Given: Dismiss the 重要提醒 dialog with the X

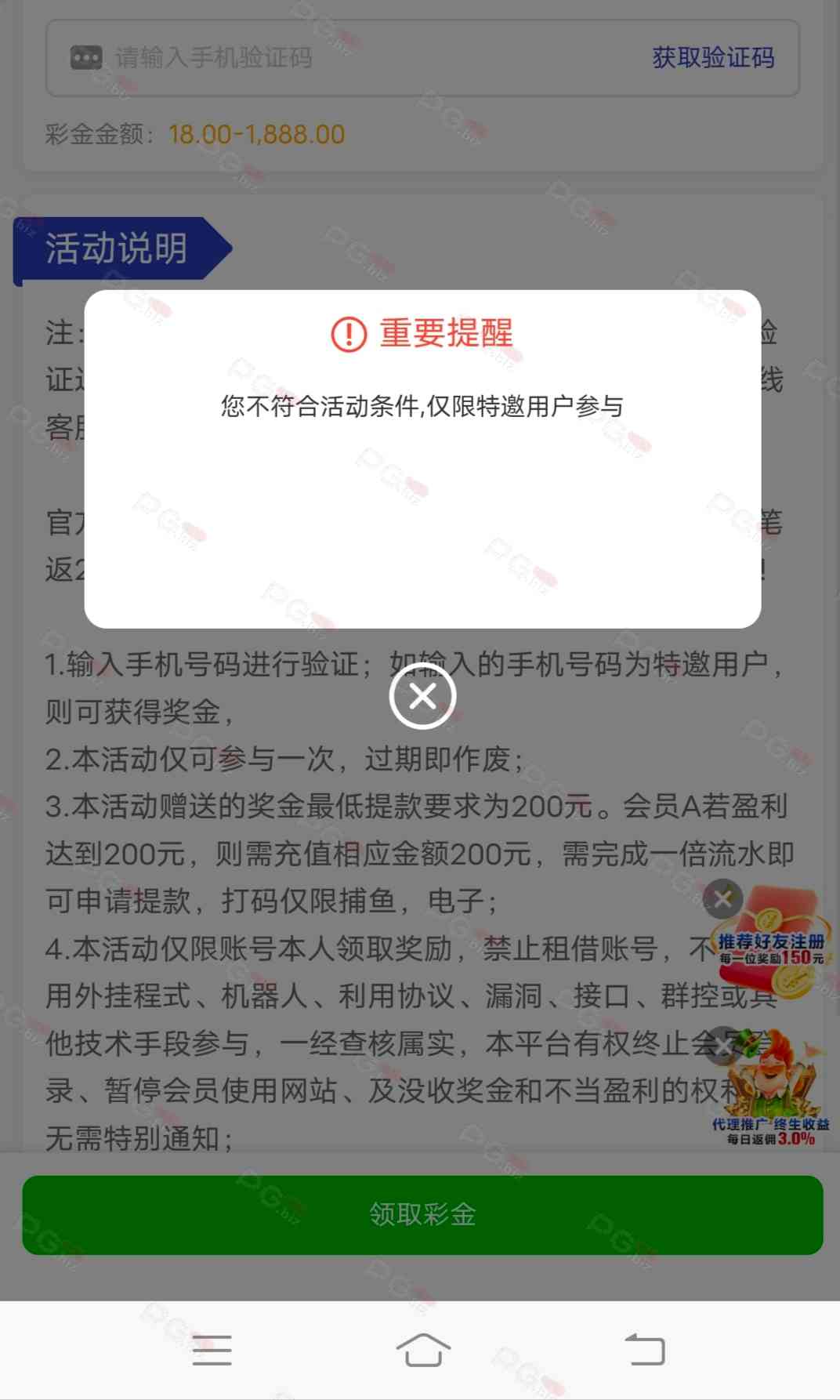Looking at the screenshot, I should pos(422,695).
